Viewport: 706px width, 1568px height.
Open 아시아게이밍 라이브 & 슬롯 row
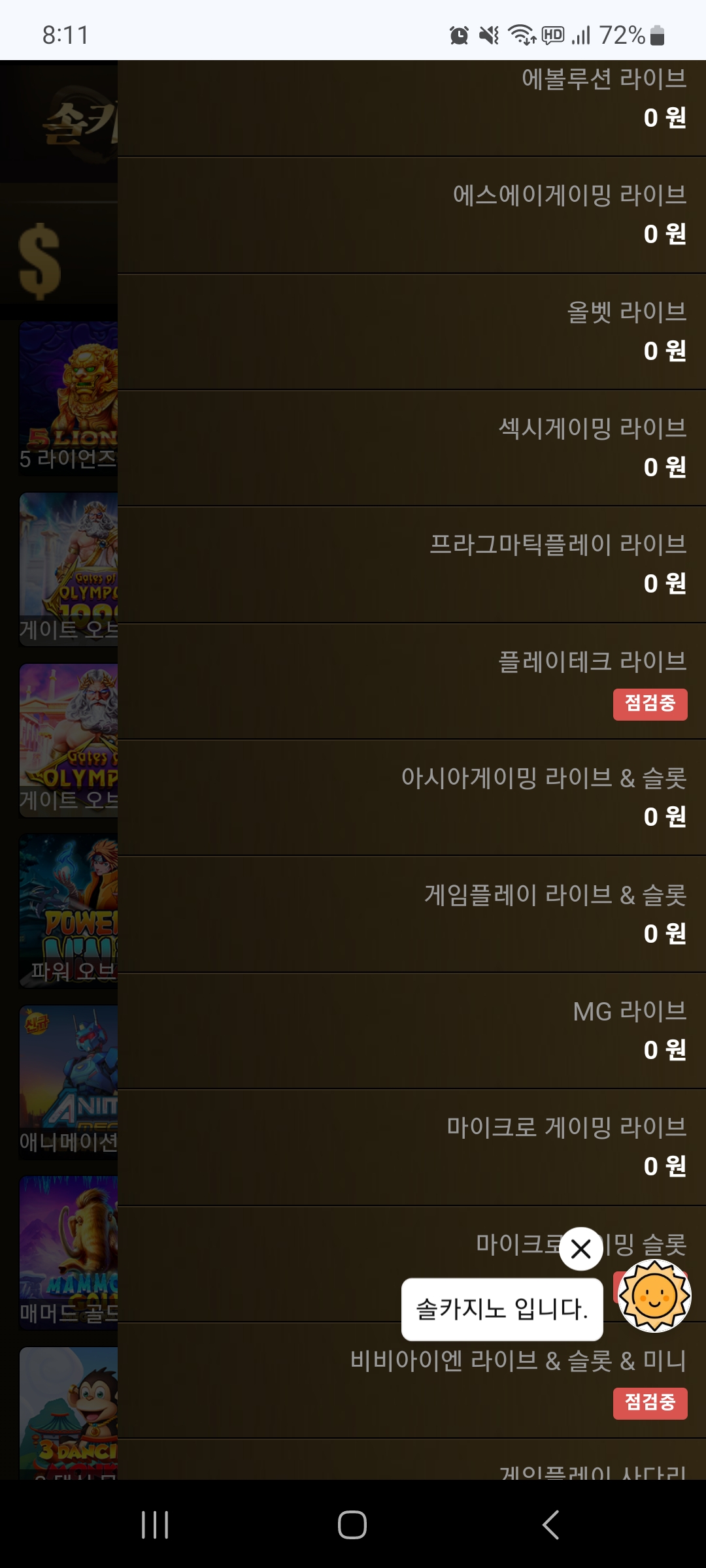point(412,798)
